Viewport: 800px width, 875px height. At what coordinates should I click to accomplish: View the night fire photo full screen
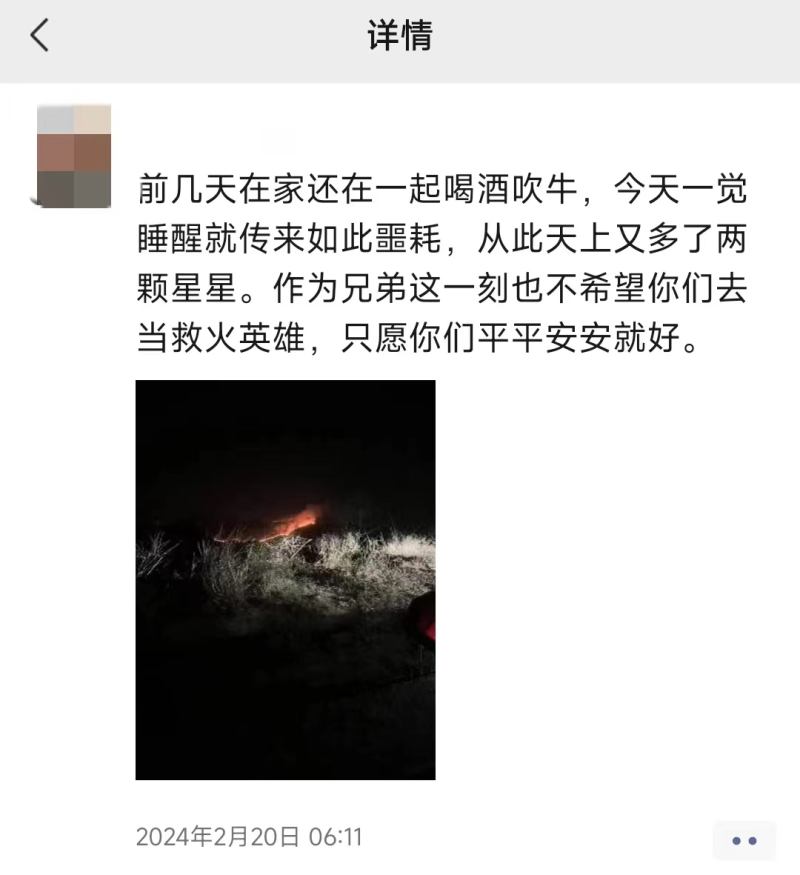[285, 579]
